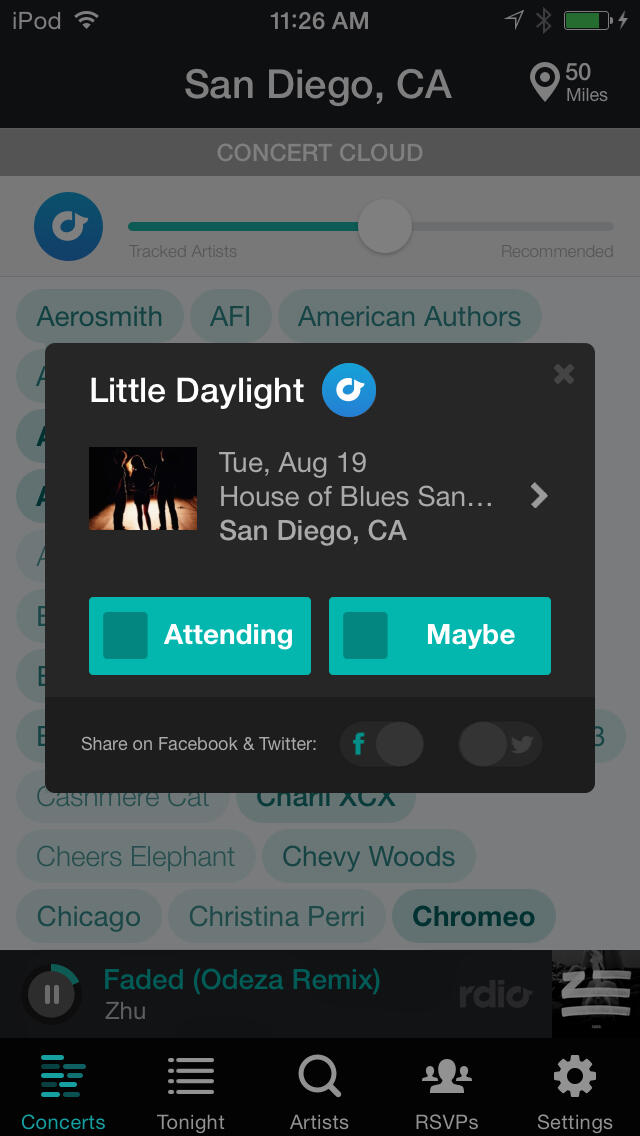Choose the Chevy Woods chip
Image resolution: width=640 pixels, height=1136 pixels.
pos(368,857)
